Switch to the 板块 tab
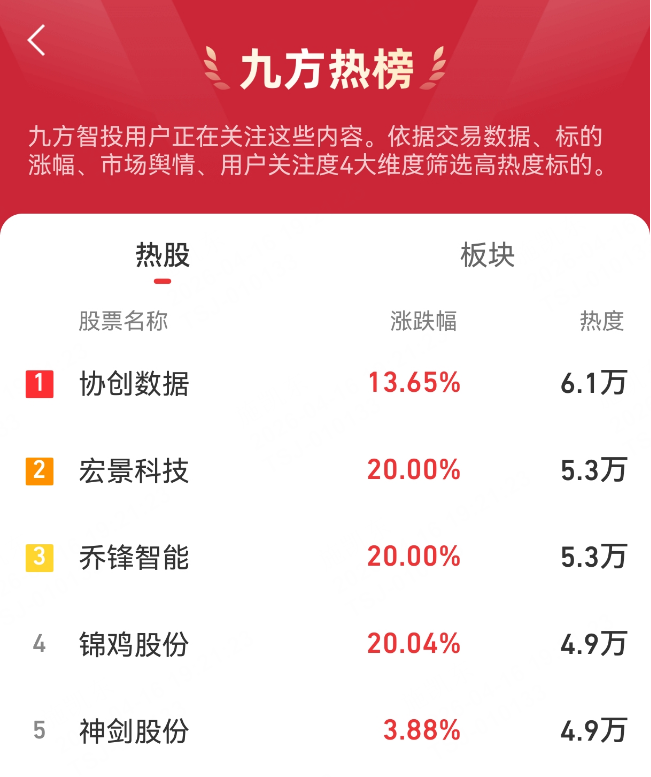 pyautogui.click(x=487, y=256)
